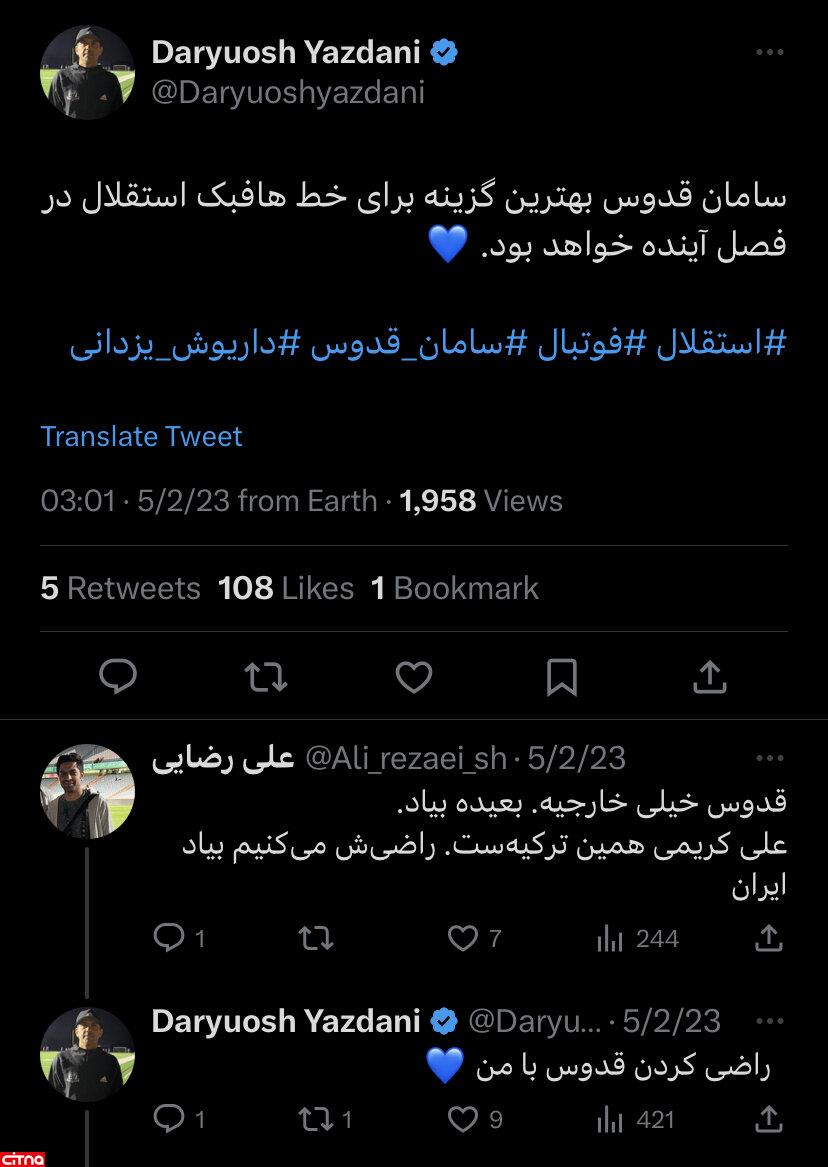Retweet the main tweet
This screenshot has height=1167, width=828.
[266, 677]
